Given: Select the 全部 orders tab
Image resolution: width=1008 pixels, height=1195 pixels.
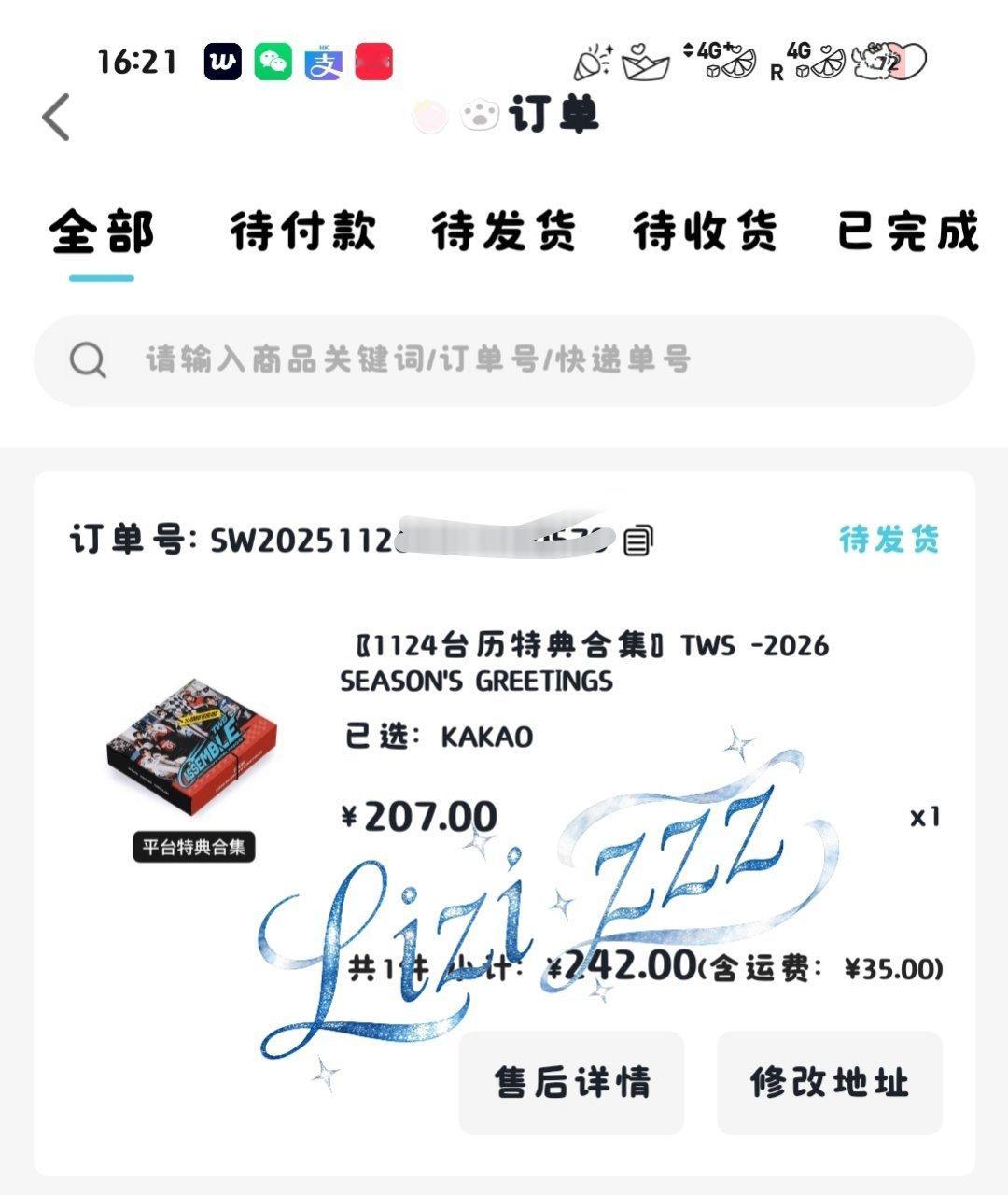Looking at the screenshot, I should 101,233.
